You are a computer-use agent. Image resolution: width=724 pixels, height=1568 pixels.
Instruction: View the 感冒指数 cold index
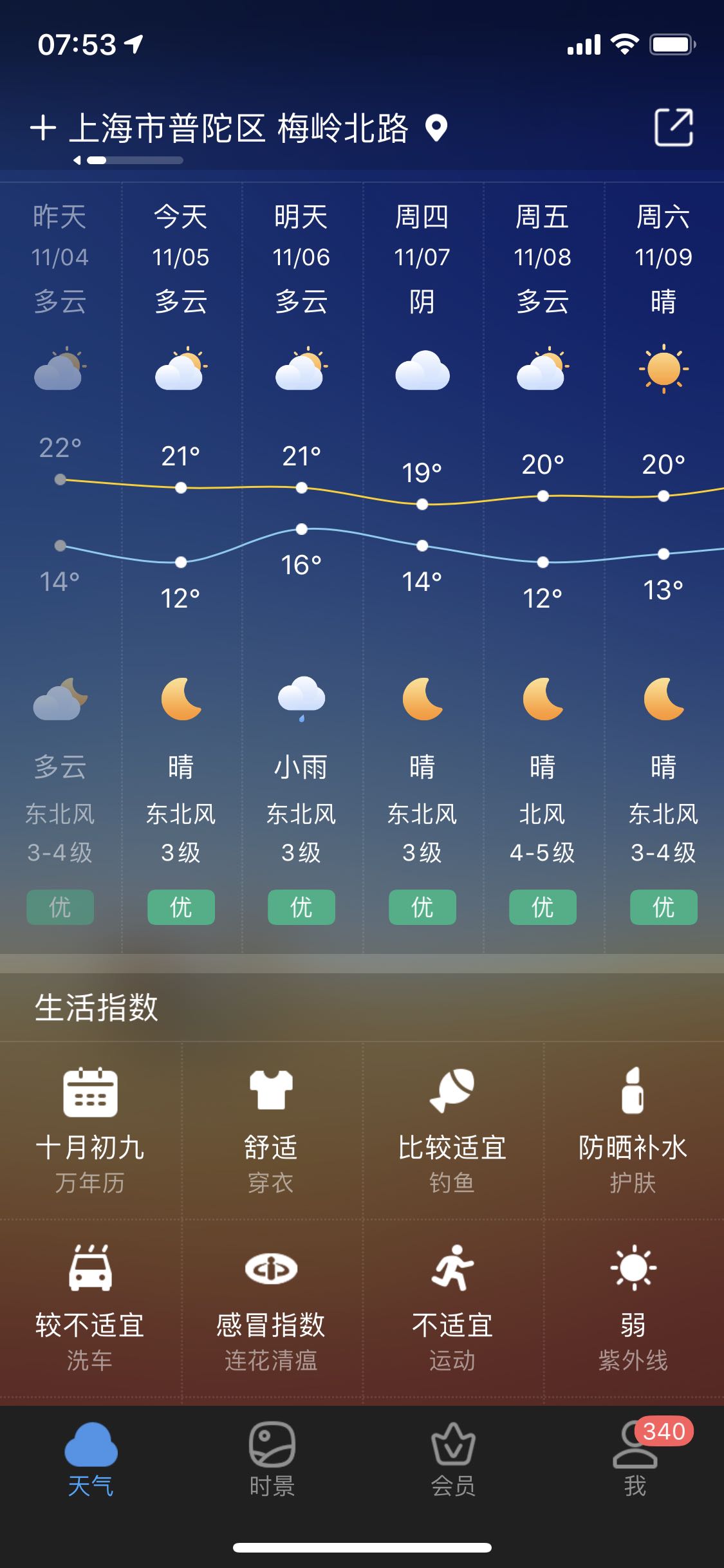(x=271, y=1307)
